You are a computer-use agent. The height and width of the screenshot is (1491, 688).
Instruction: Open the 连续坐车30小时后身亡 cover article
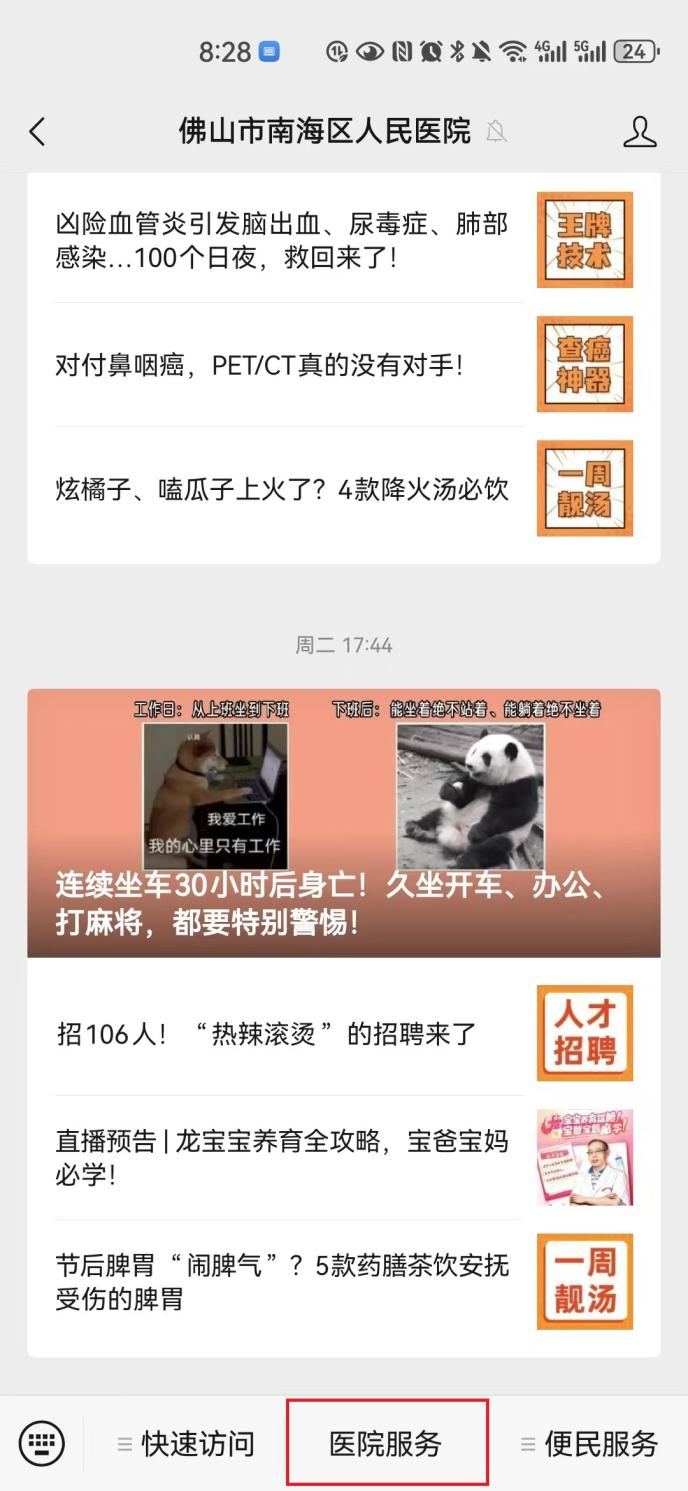[343, 823]
